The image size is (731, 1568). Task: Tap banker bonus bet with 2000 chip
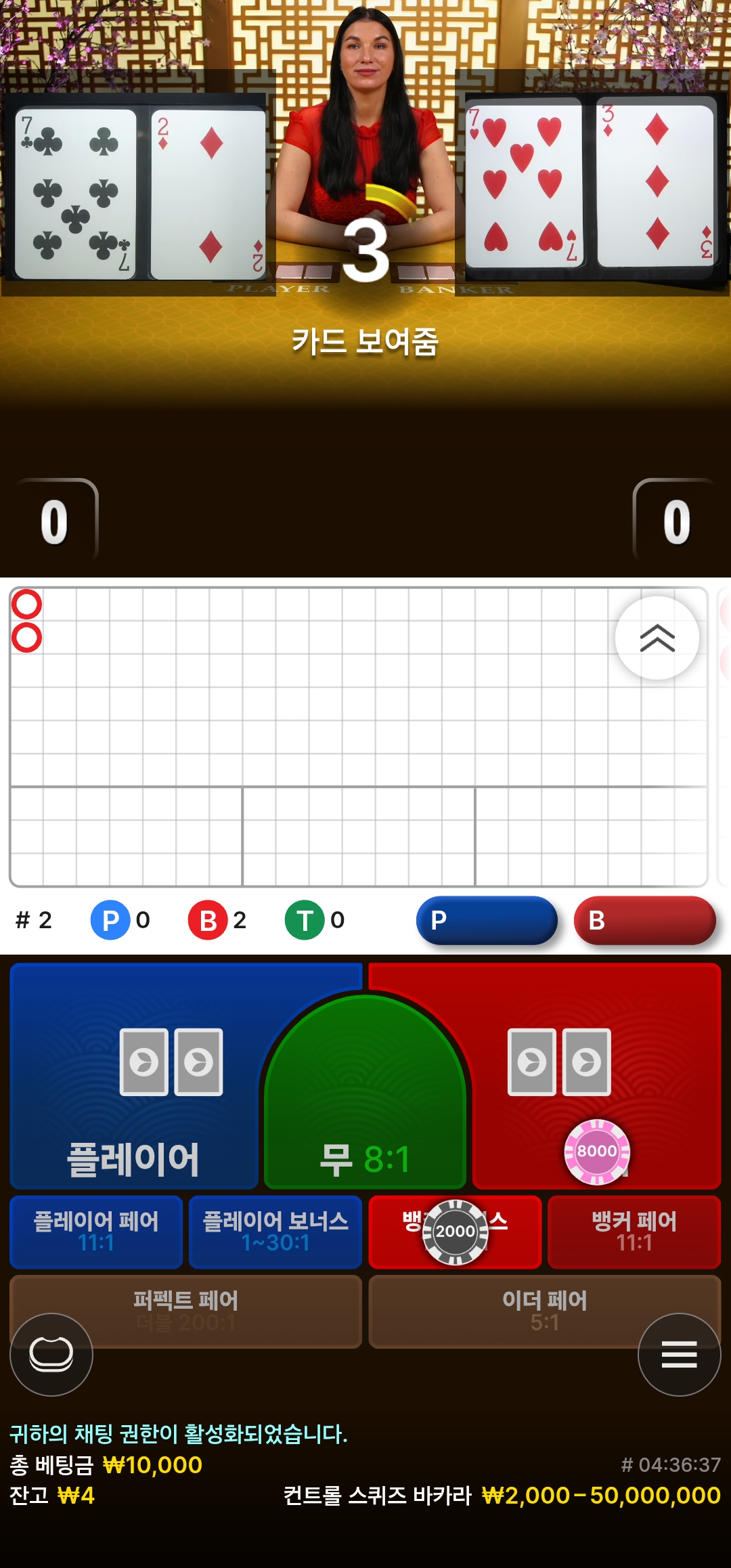pos(455,1232)
